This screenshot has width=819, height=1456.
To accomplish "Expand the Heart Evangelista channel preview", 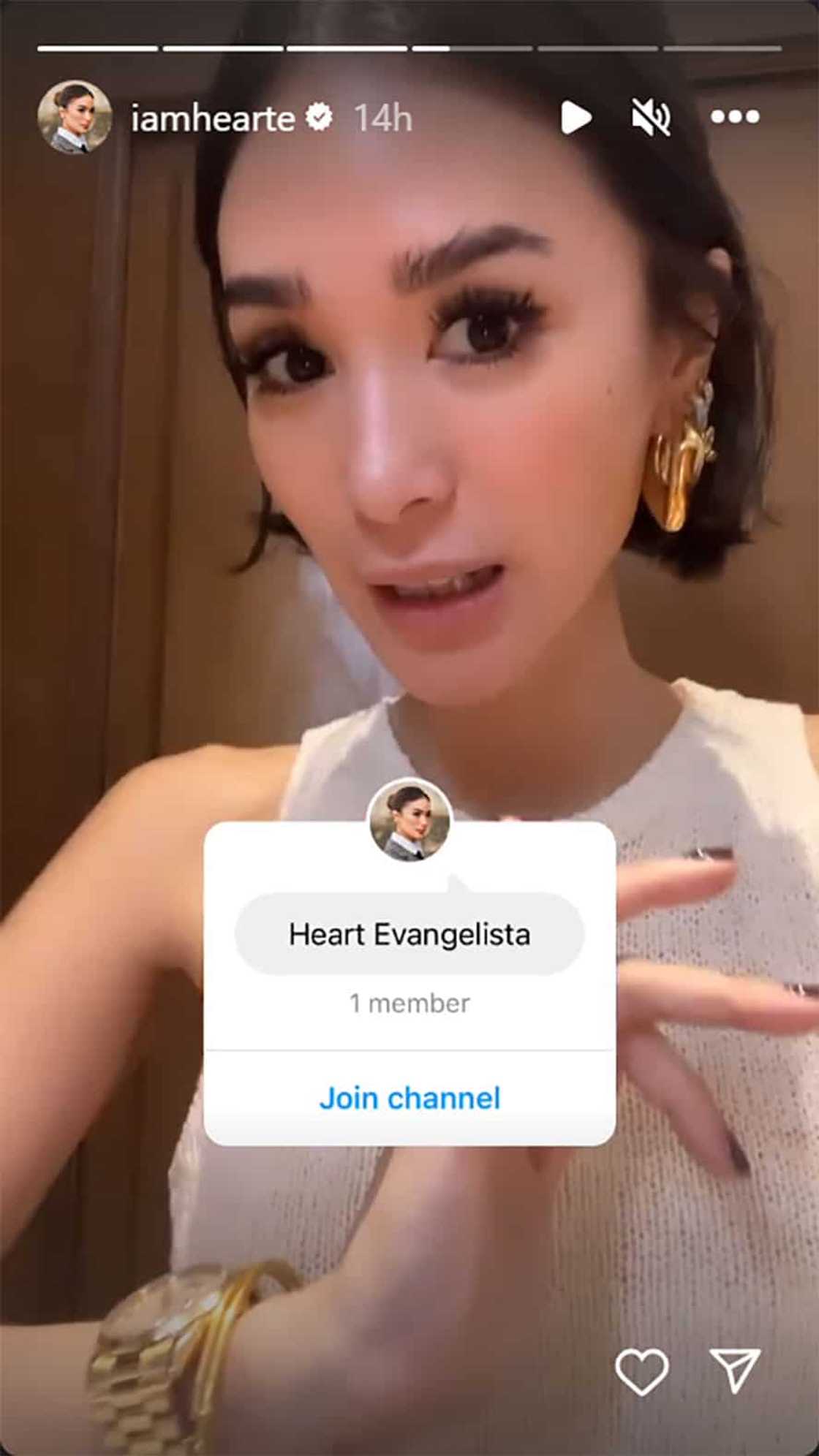I will pyautogui.click(x=409, y=933).
